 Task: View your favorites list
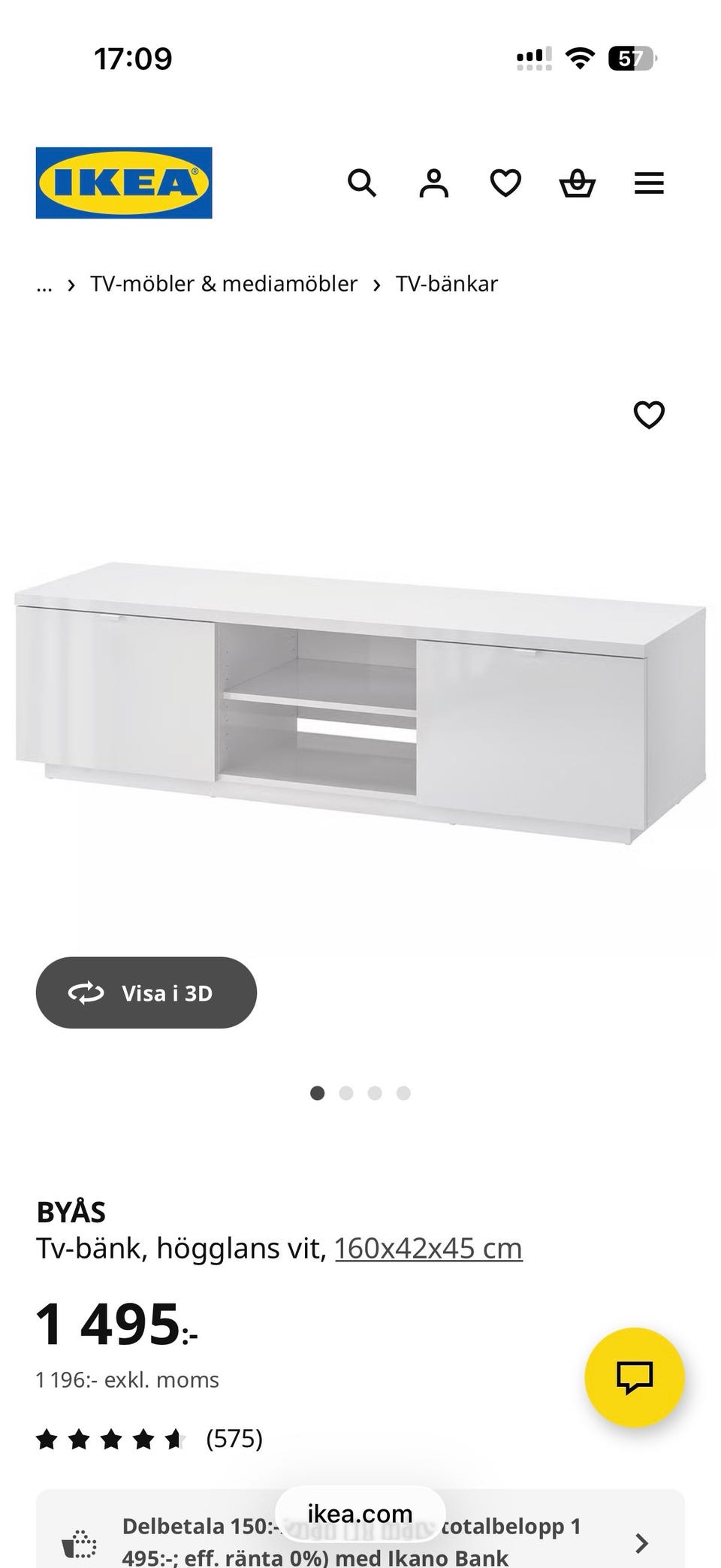click(x=505, y=183)
